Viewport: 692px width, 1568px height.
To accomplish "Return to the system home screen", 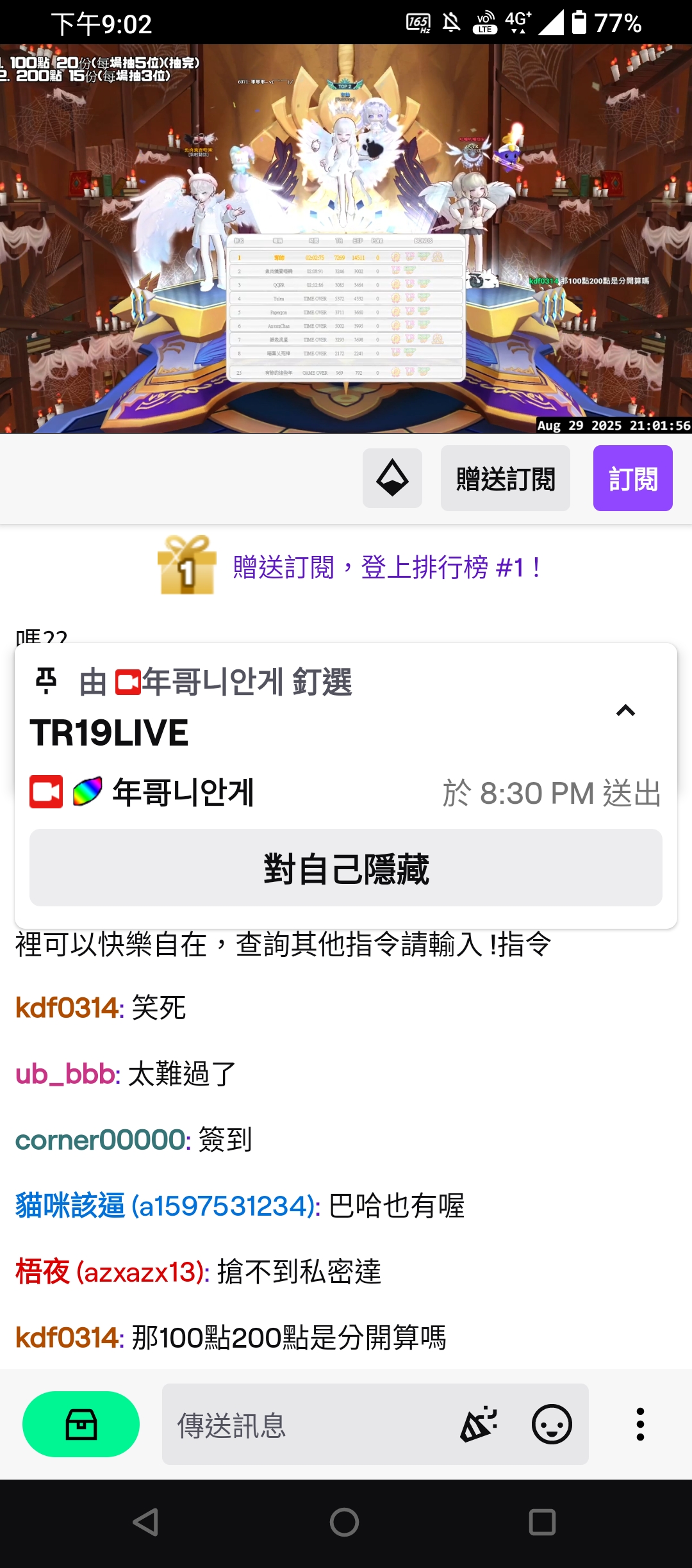I will (x=345, y=1523).
